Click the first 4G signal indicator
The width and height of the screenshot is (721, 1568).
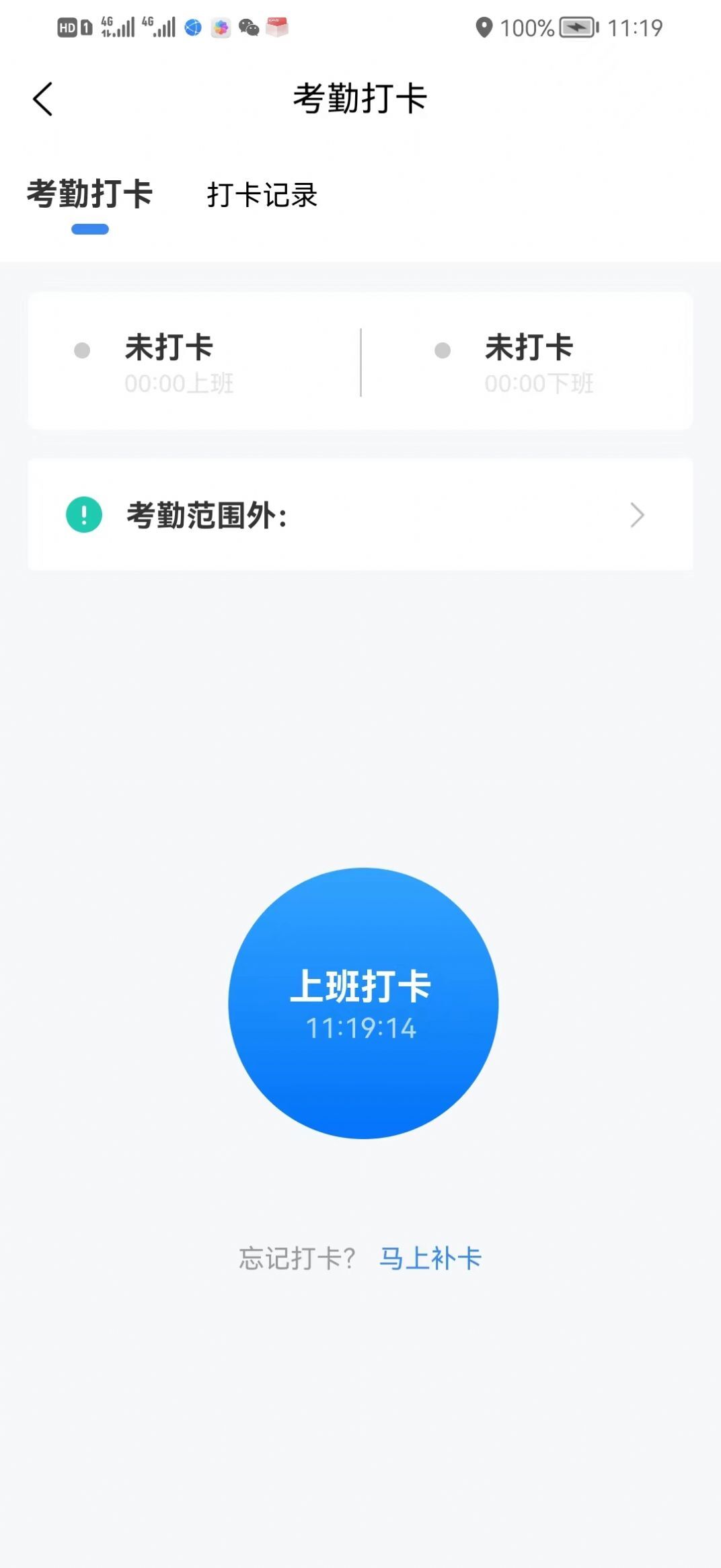click(116, 28)
